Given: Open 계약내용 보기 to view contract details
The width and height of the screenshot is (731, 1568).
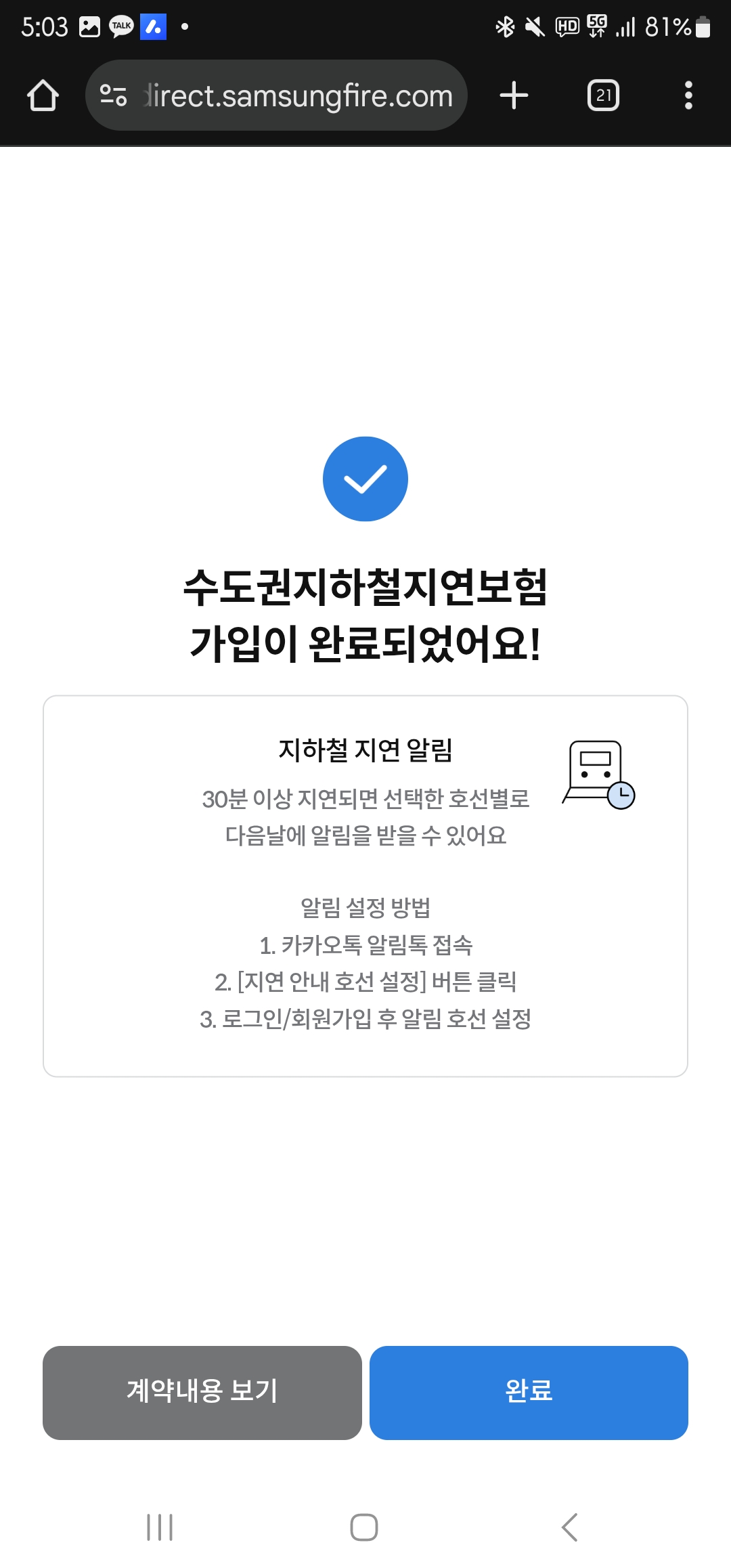Looking at the screenshot, I should click(202, 1393).
